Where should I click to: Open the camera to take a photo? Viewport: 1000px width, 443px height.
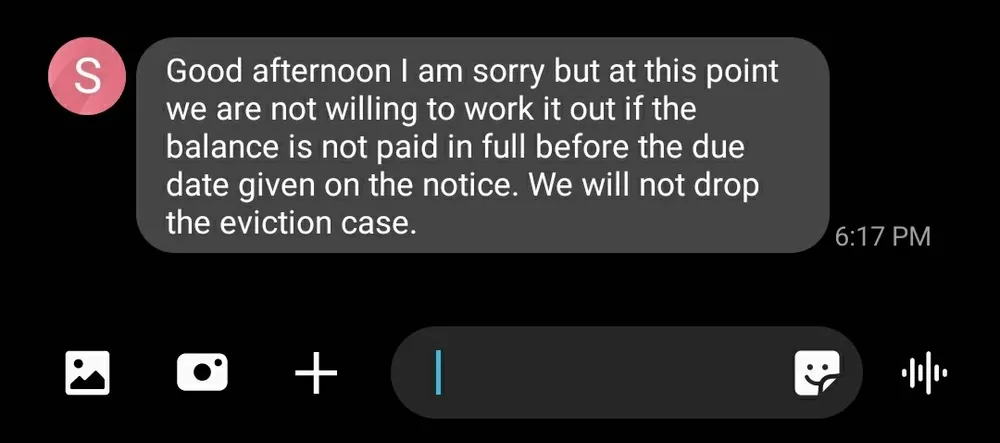coord(202,373)
